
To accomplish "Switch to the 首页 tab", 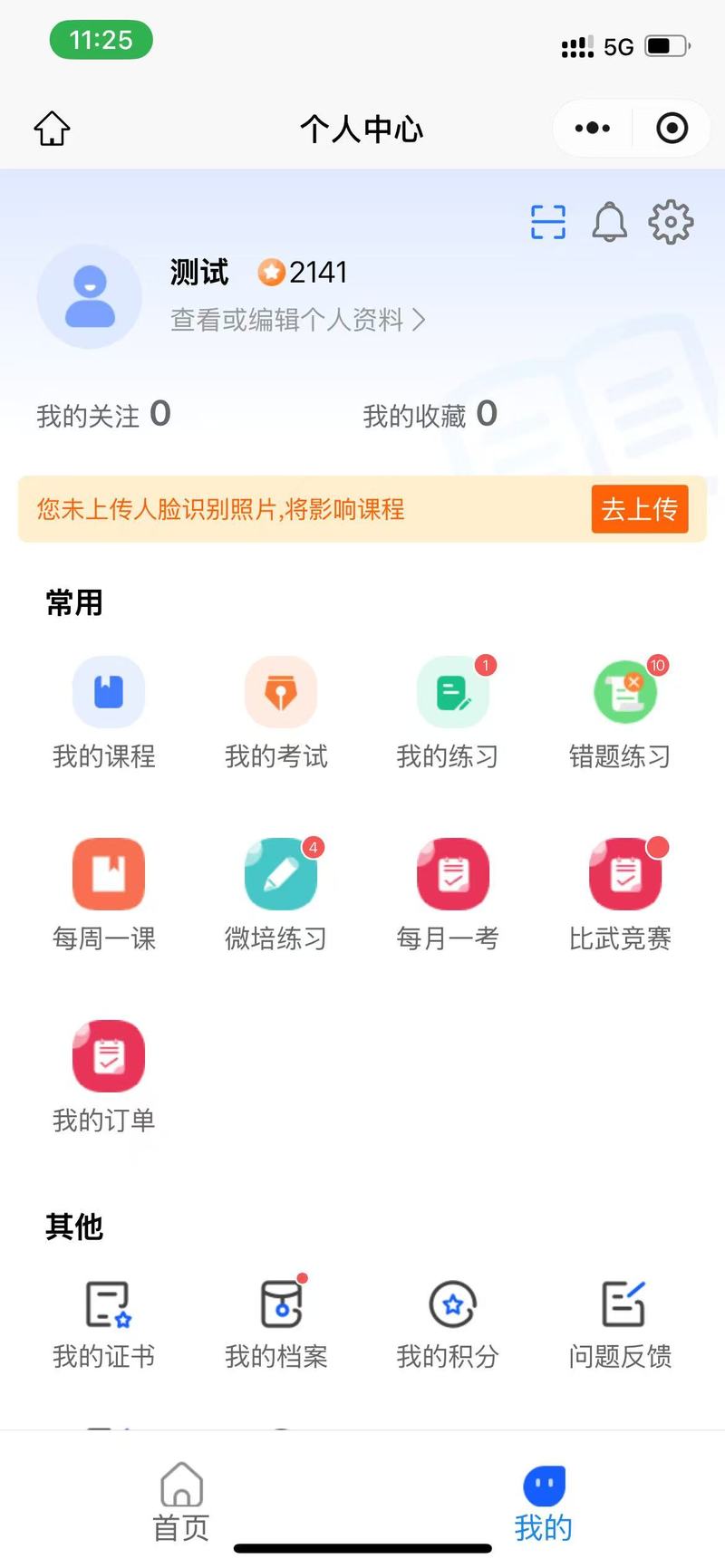I will coord(181,1502).
